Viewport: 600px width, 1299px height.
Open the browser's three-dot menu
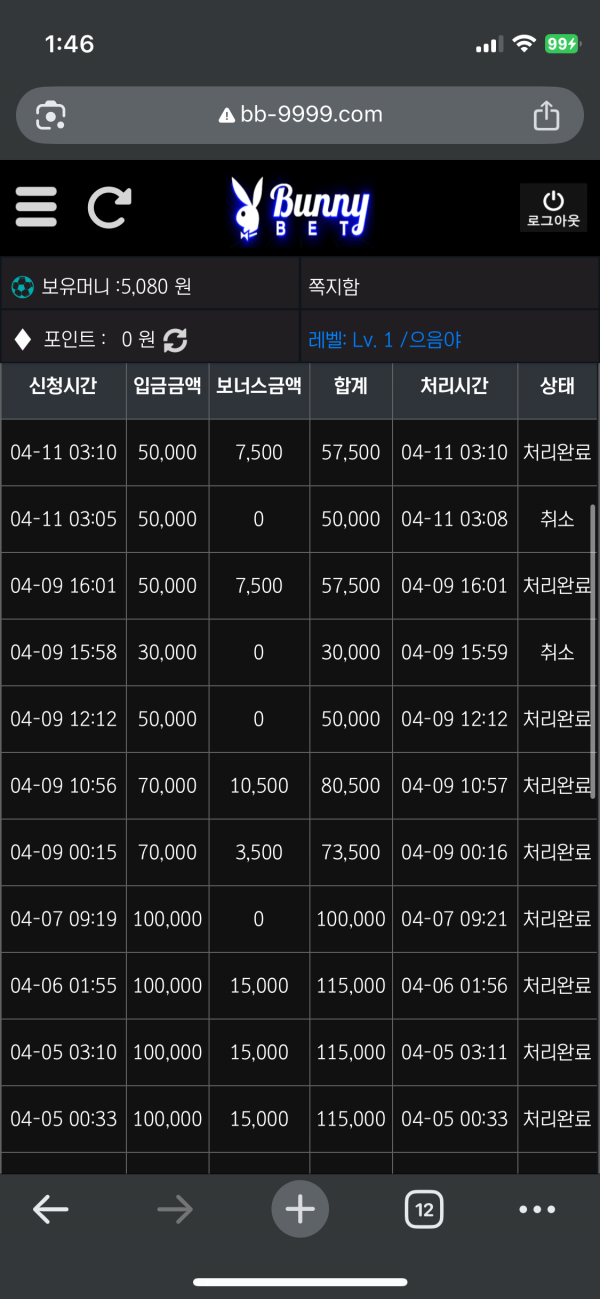coord(537,1210)
